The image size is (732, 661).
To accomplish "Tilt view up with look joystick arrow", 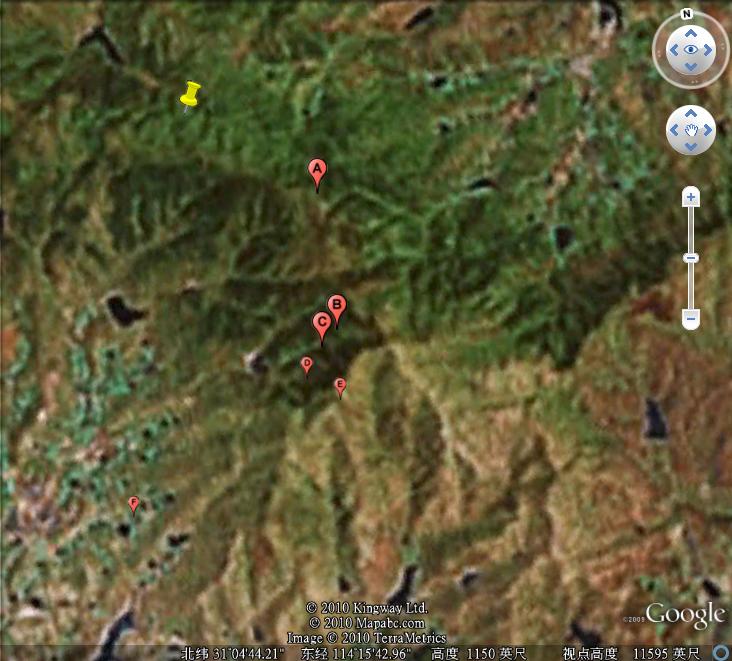I will [x=690, y=33].
